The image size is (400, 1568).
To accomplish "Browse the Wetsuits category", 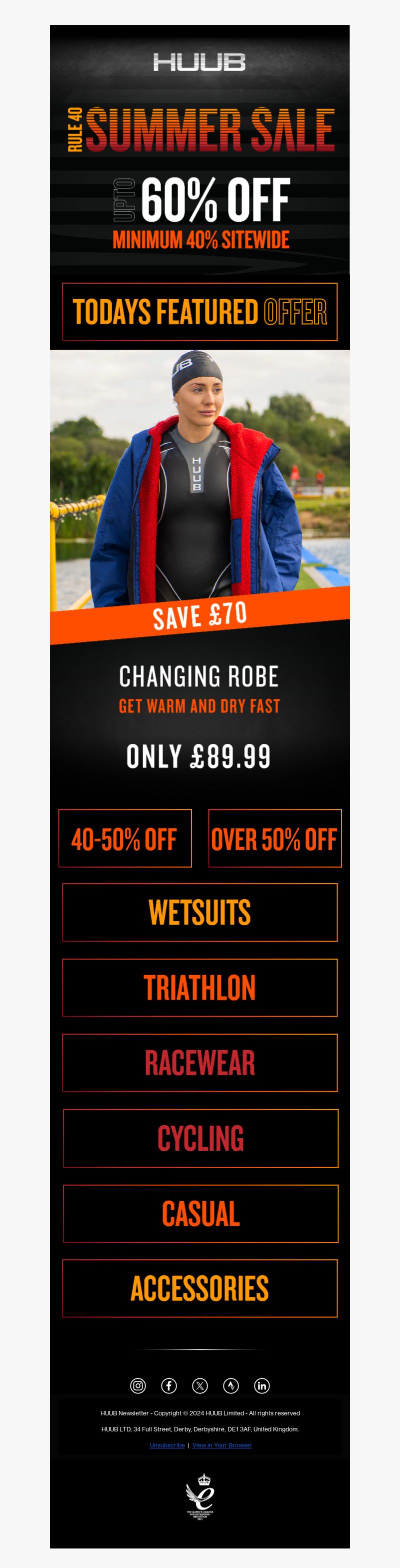I will coord(199,912).
